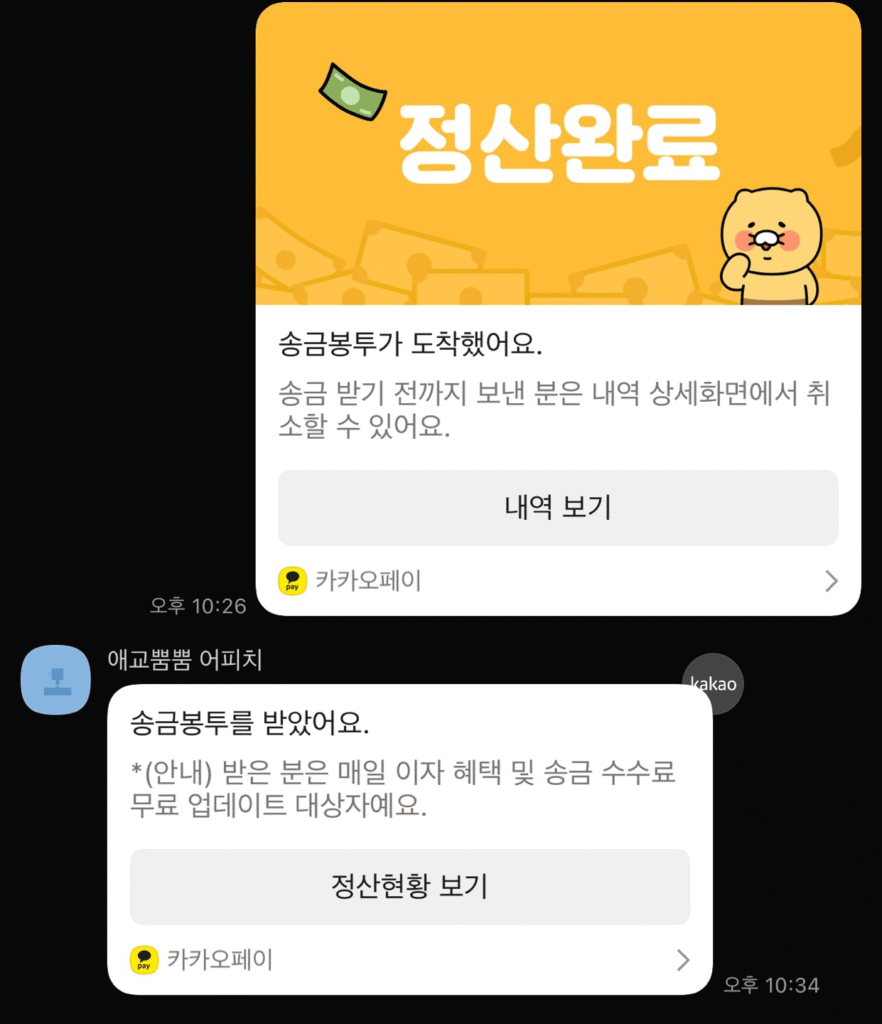Tap the 내역 보기 button
882x1024 pixels.
pyautogui.click(x=557, y=508)
